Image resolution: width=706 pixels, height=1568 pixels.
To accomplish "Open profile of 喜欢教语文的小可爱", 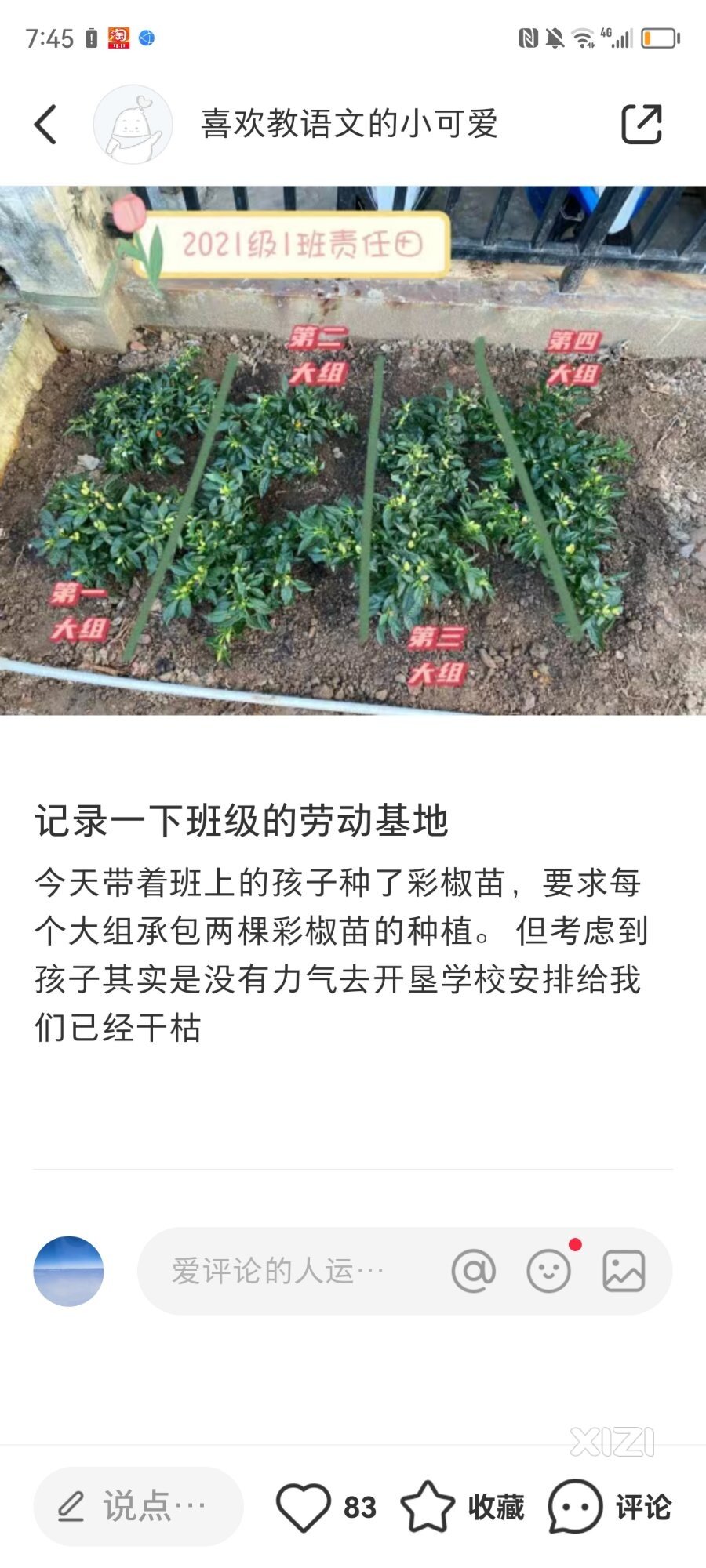I will (x=349, y=124).
